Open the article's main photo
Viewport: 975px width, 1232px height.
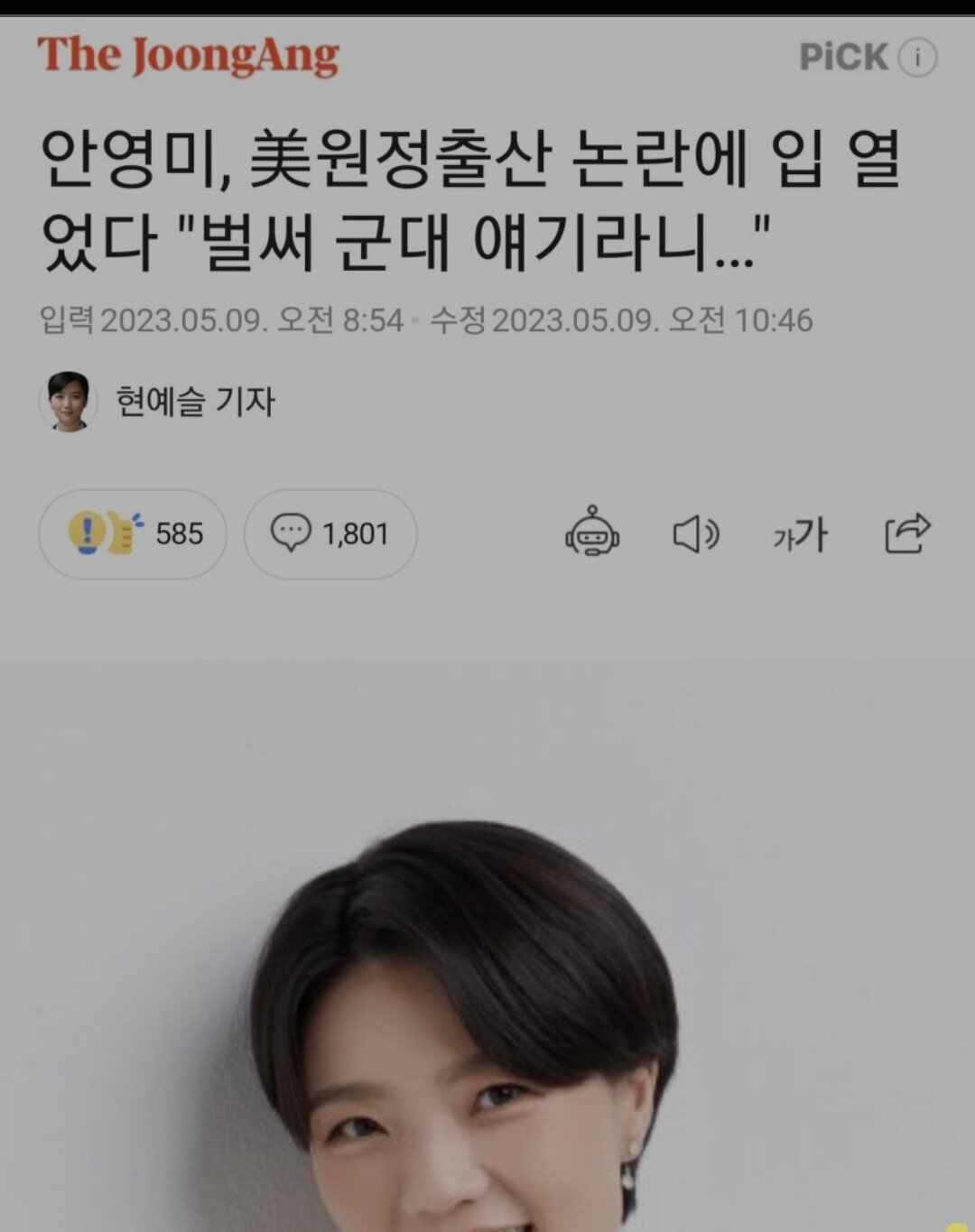(487, 948)
